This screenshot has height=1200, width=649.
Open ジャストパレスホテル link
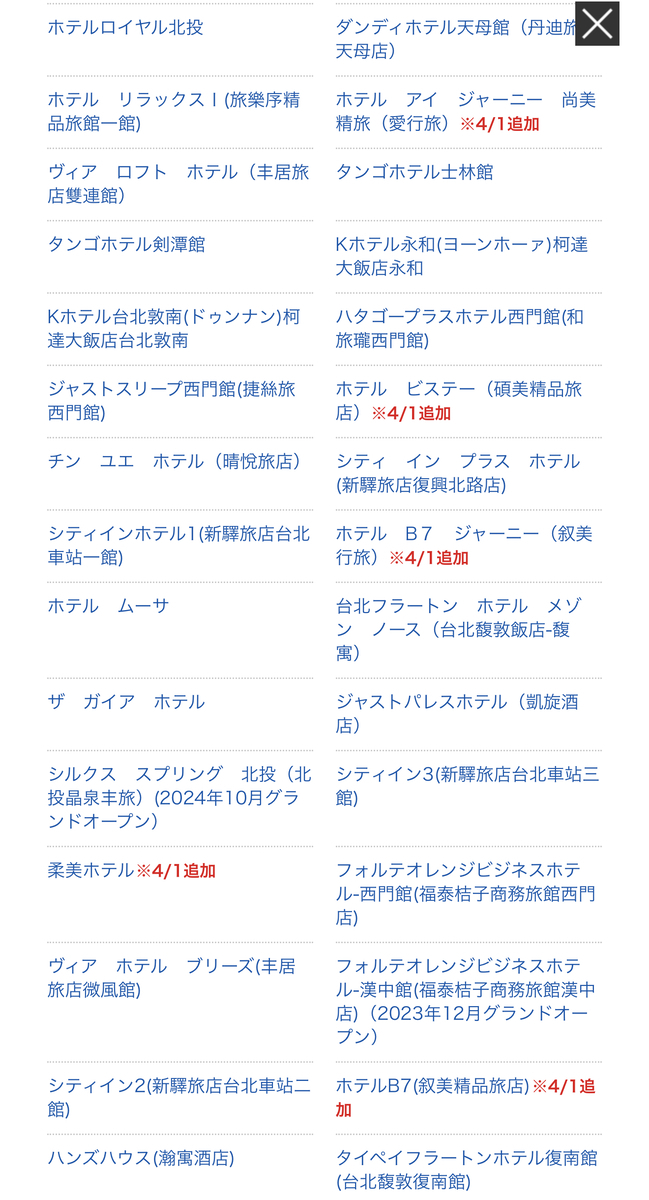457,714
